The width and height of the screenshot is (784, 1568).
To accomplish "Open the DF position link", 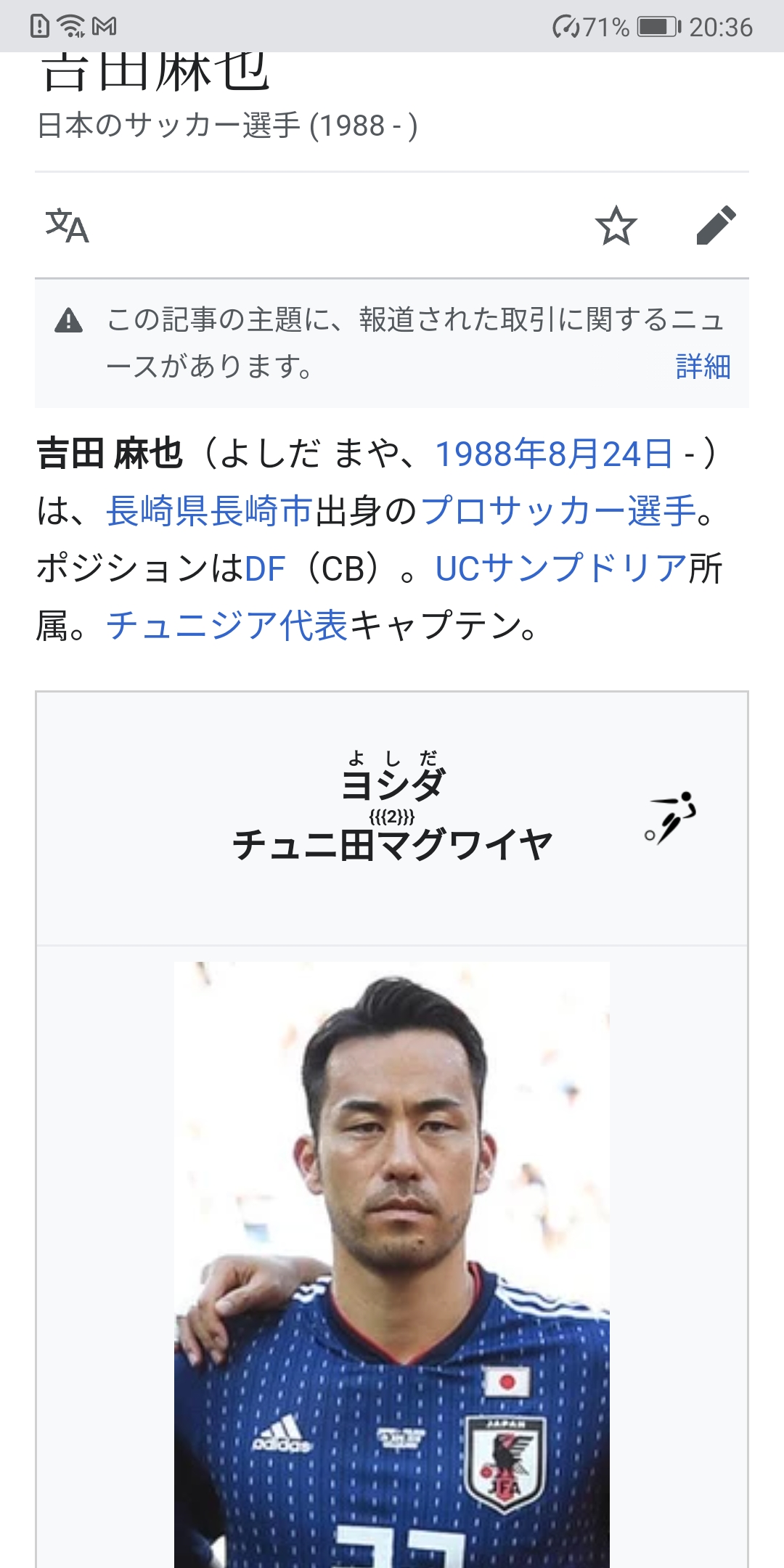I will click(265, 568).
